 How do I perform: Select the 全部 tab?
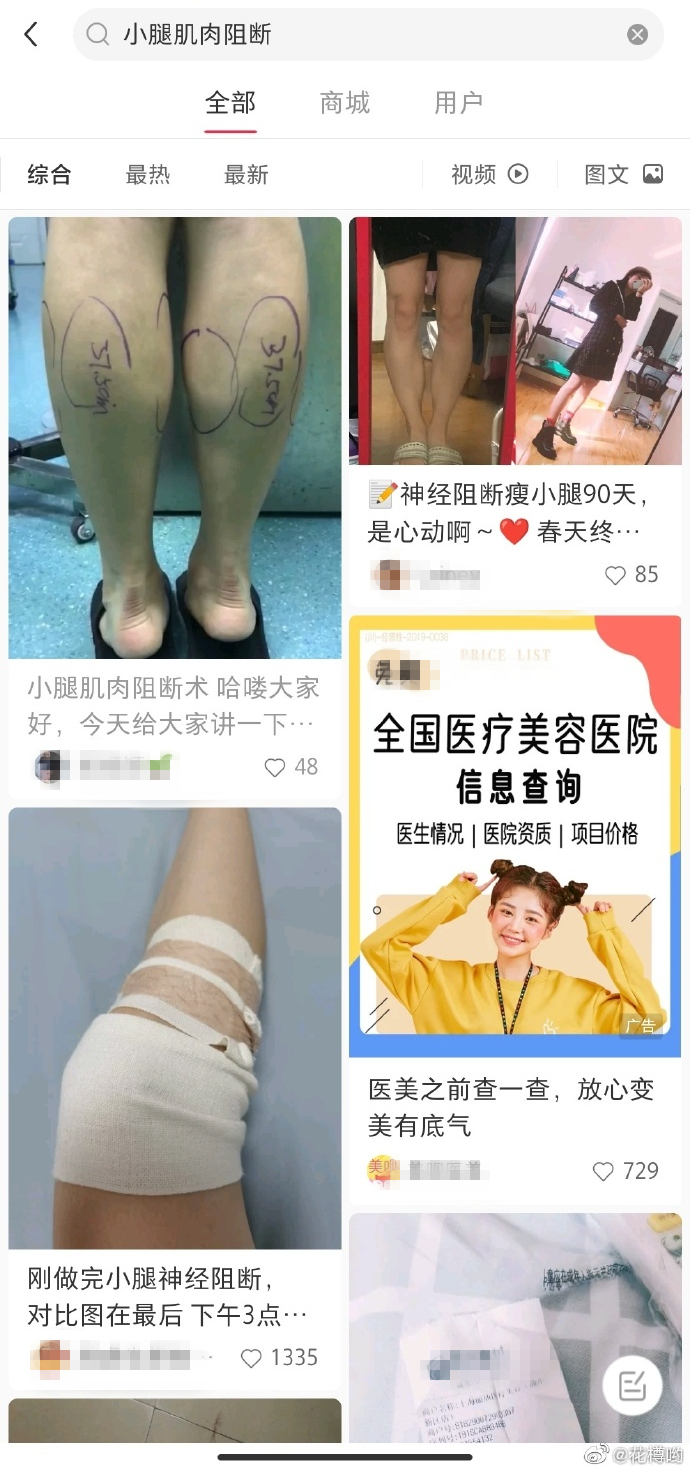231,103
